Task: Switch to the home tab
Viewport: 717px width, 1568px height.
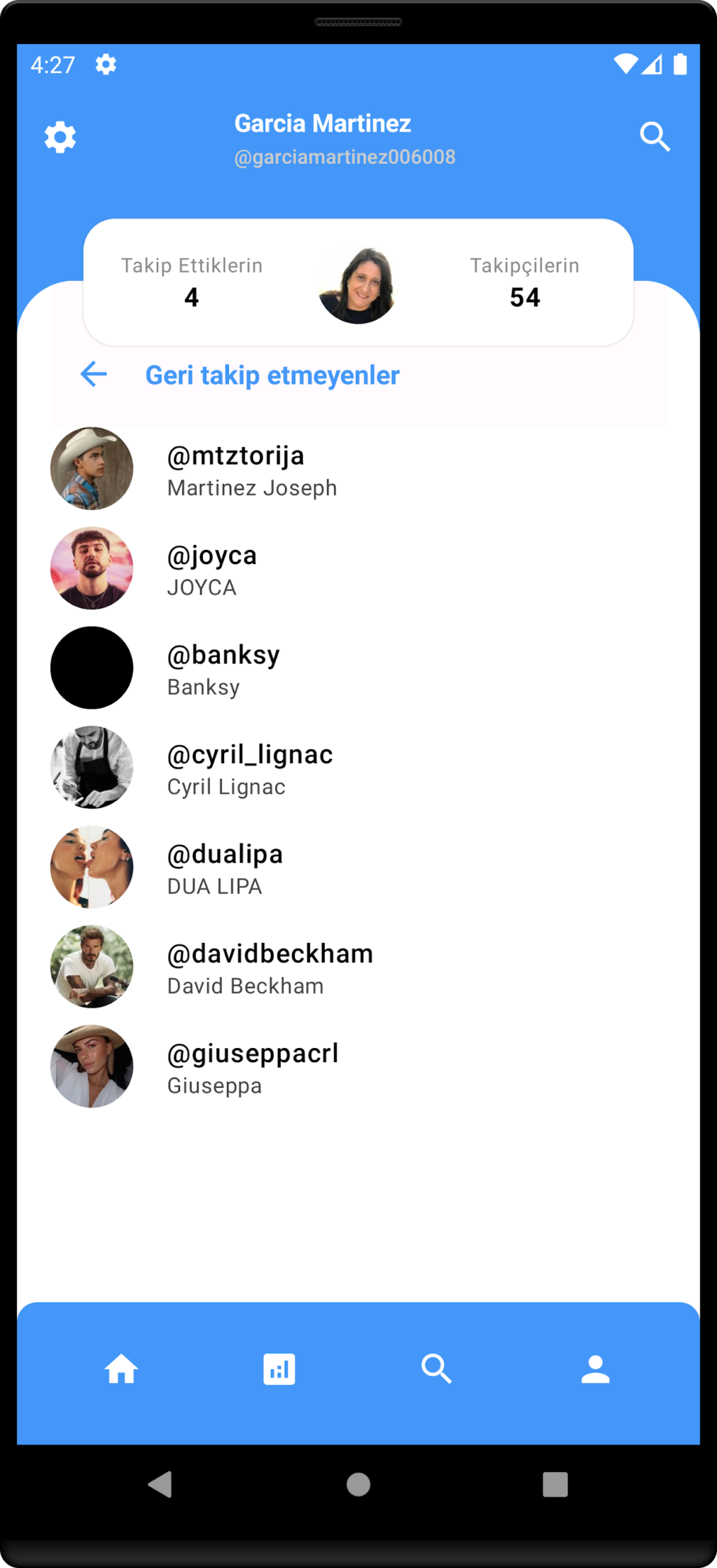Action: coord(121,1368)
